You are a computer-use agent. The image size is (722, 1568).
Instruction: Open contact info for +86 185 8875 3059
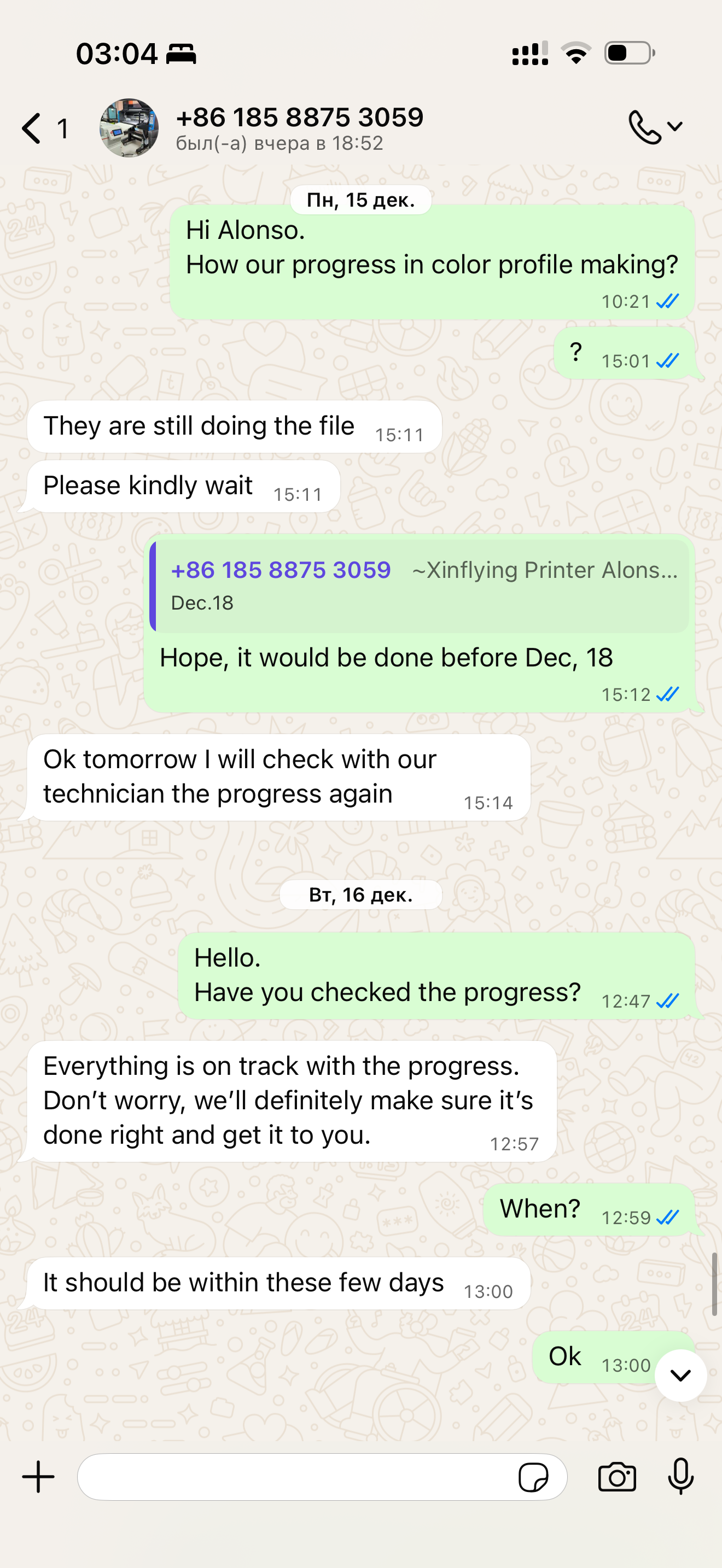[x=300, y=128]
